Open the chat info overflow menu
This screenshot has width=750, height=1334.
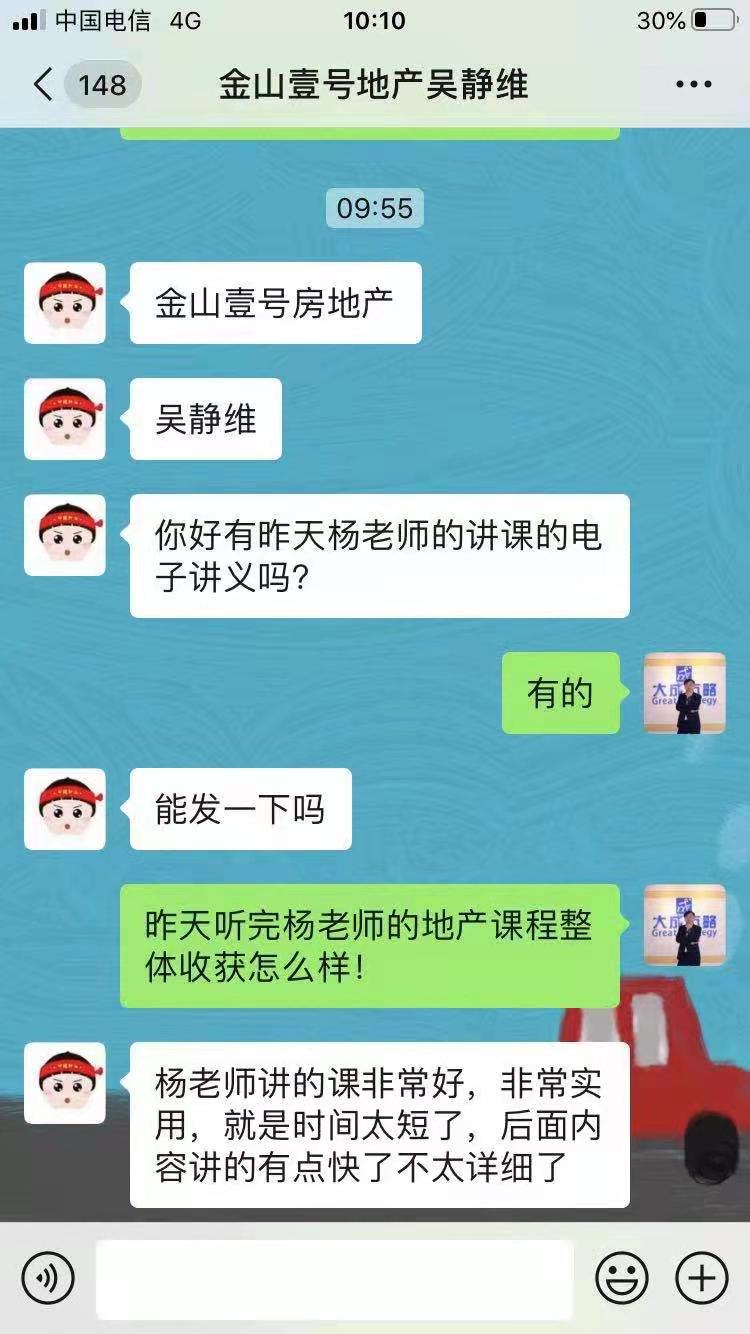point(693,85)
